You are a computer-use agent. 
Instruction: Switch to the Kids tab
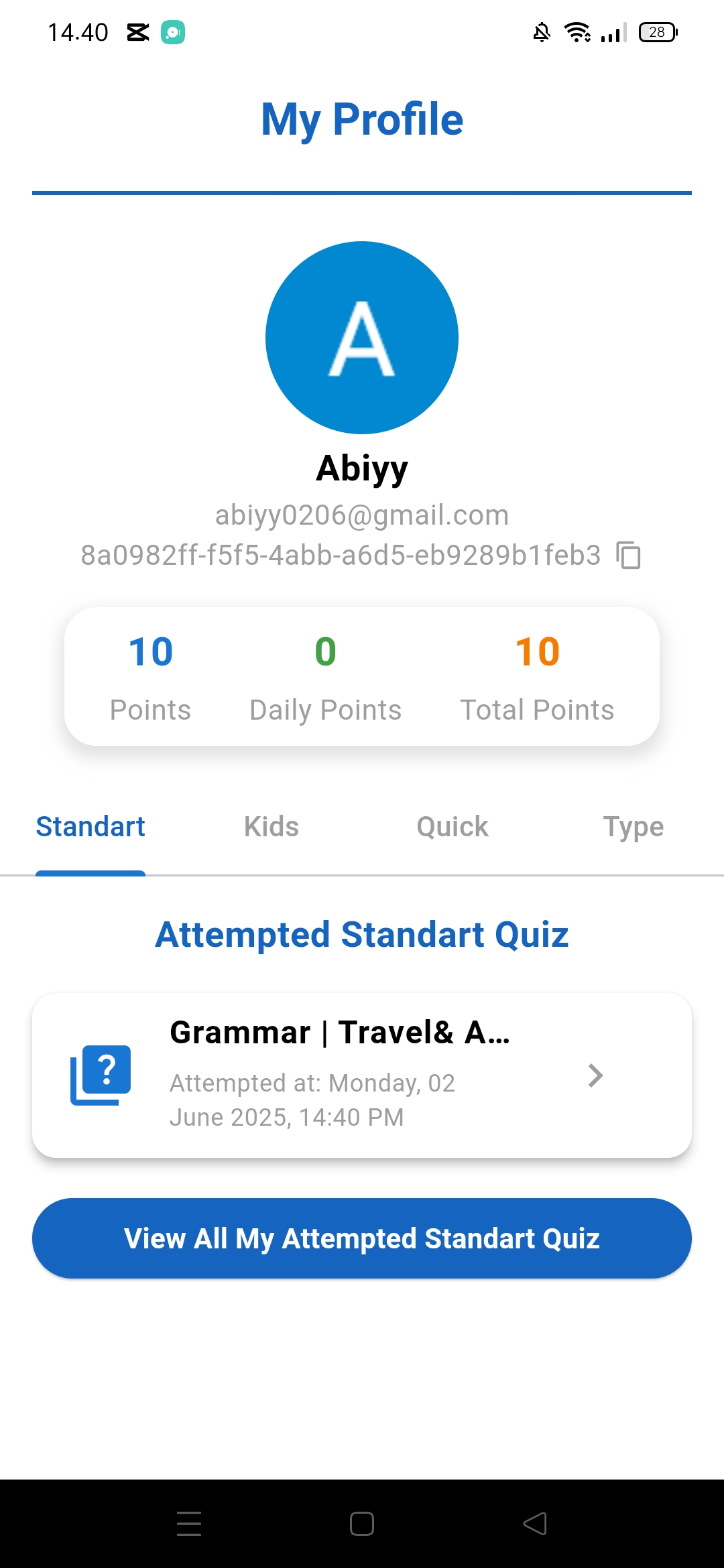tap(271, 828)
